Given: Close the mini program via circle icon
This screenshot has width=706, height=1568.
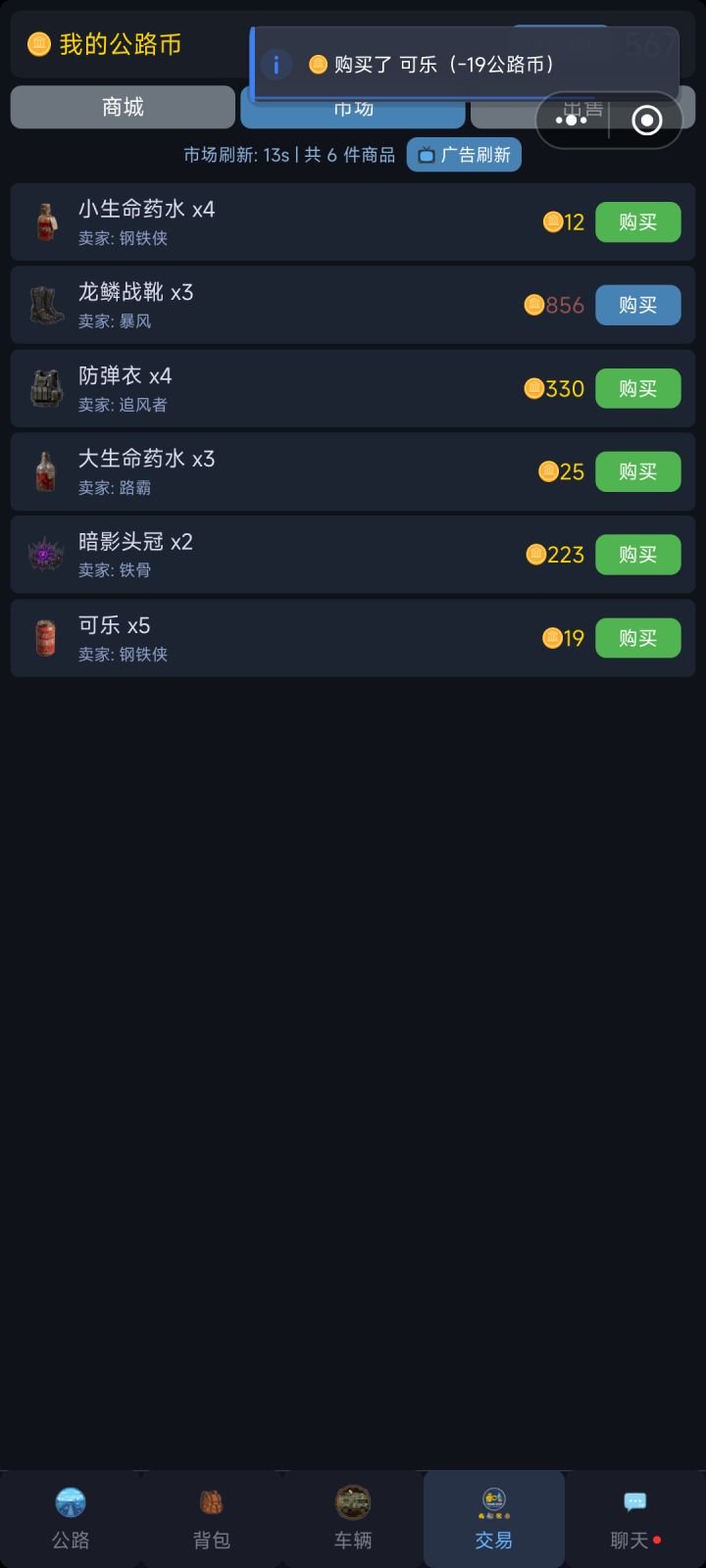Looking at the screenshot, I should click(x=646, y=121).
